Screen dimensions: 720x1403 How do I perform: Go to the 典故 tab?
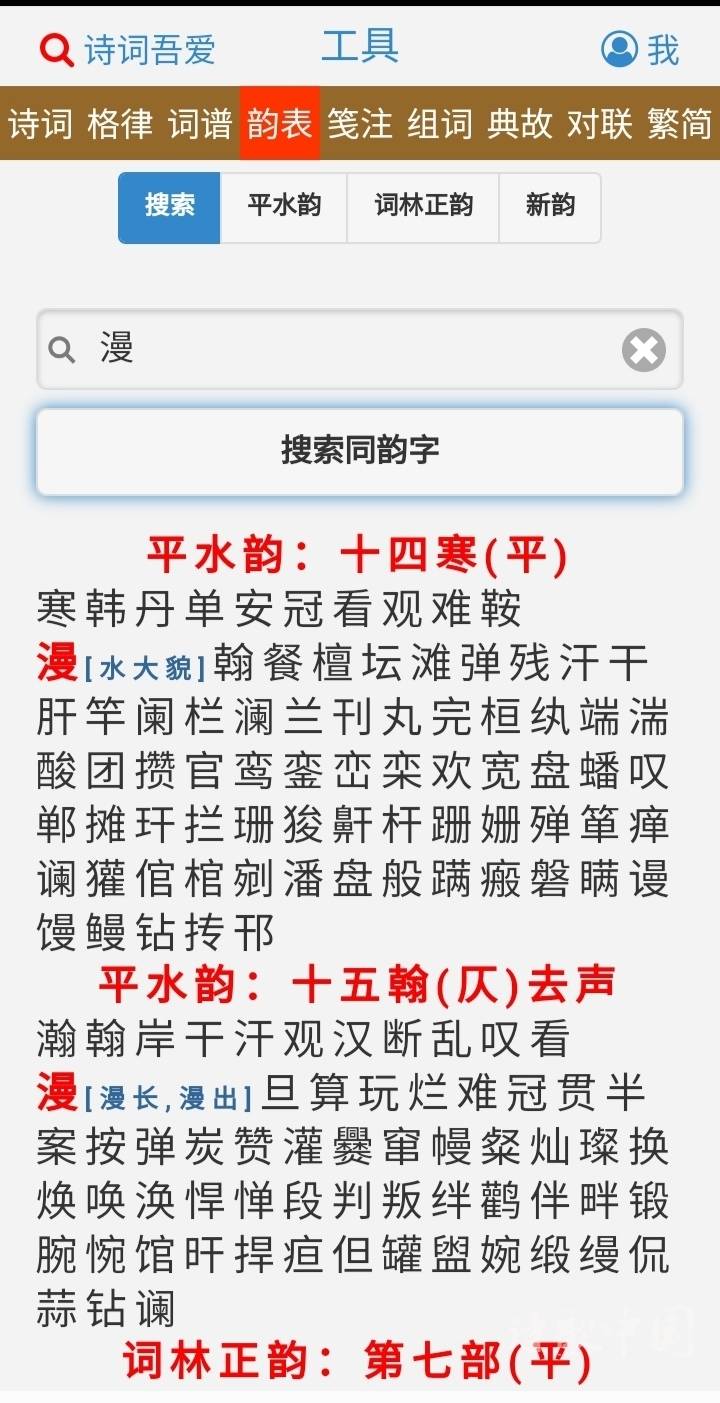point(520,123)
